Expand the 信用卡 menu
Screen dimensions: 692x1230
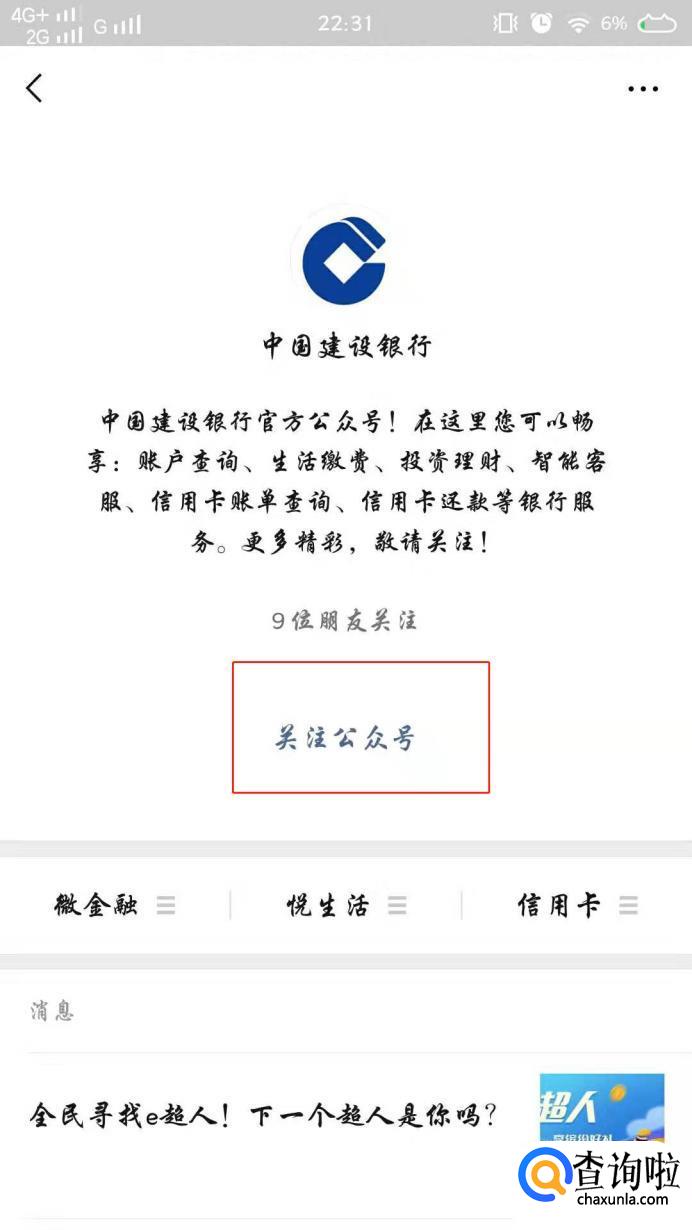[x=577, y=906]
